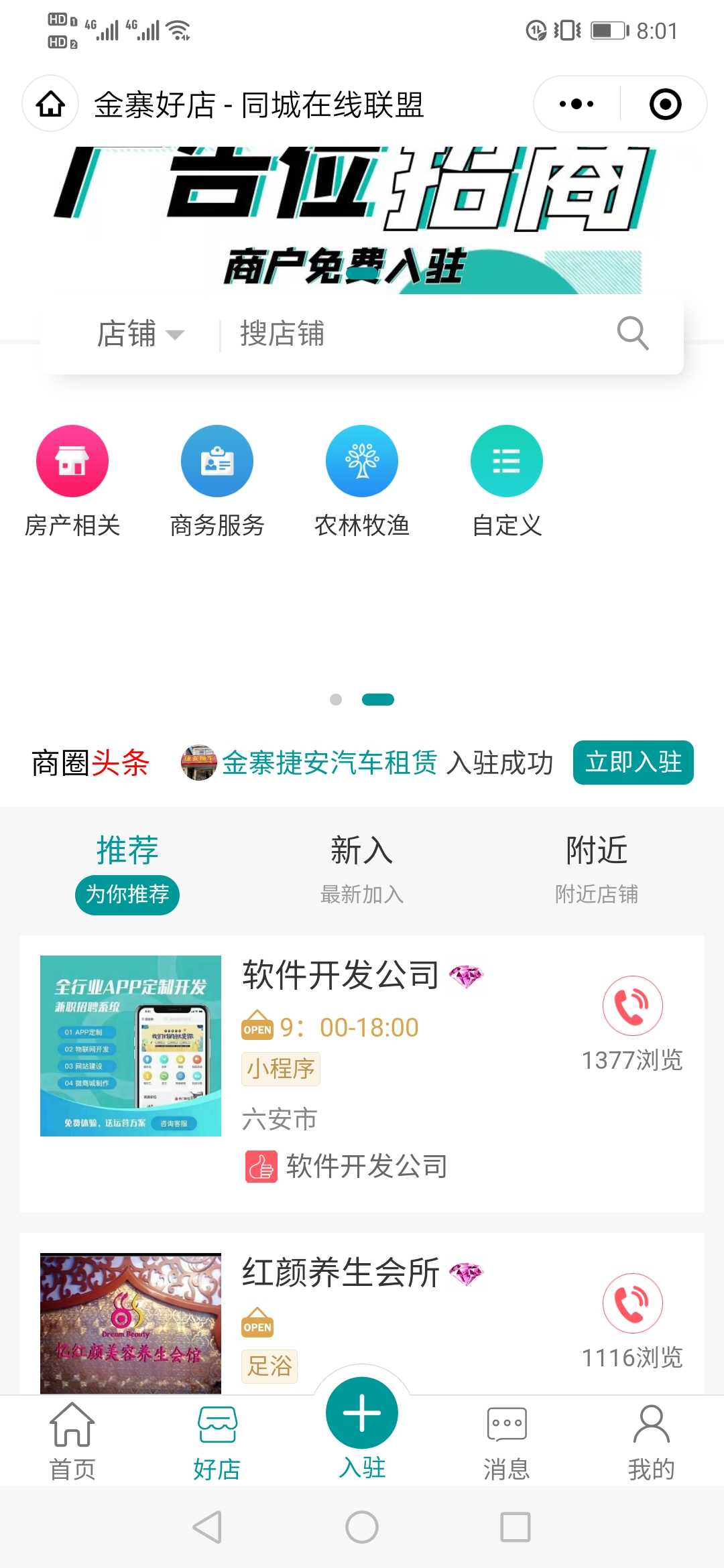The image size is (724, 1568).
Task: Call 红颜养生会所 via the phone icon
Action: pyautogui.click(x=632, y=1303)
